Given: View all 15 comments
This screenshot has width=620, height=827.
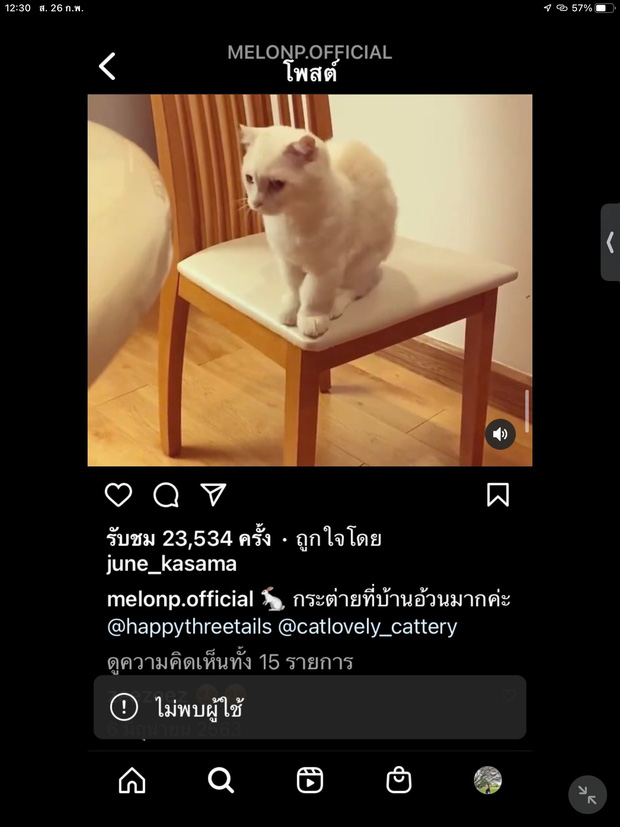Looking at the screenshot, I should 230,662.
